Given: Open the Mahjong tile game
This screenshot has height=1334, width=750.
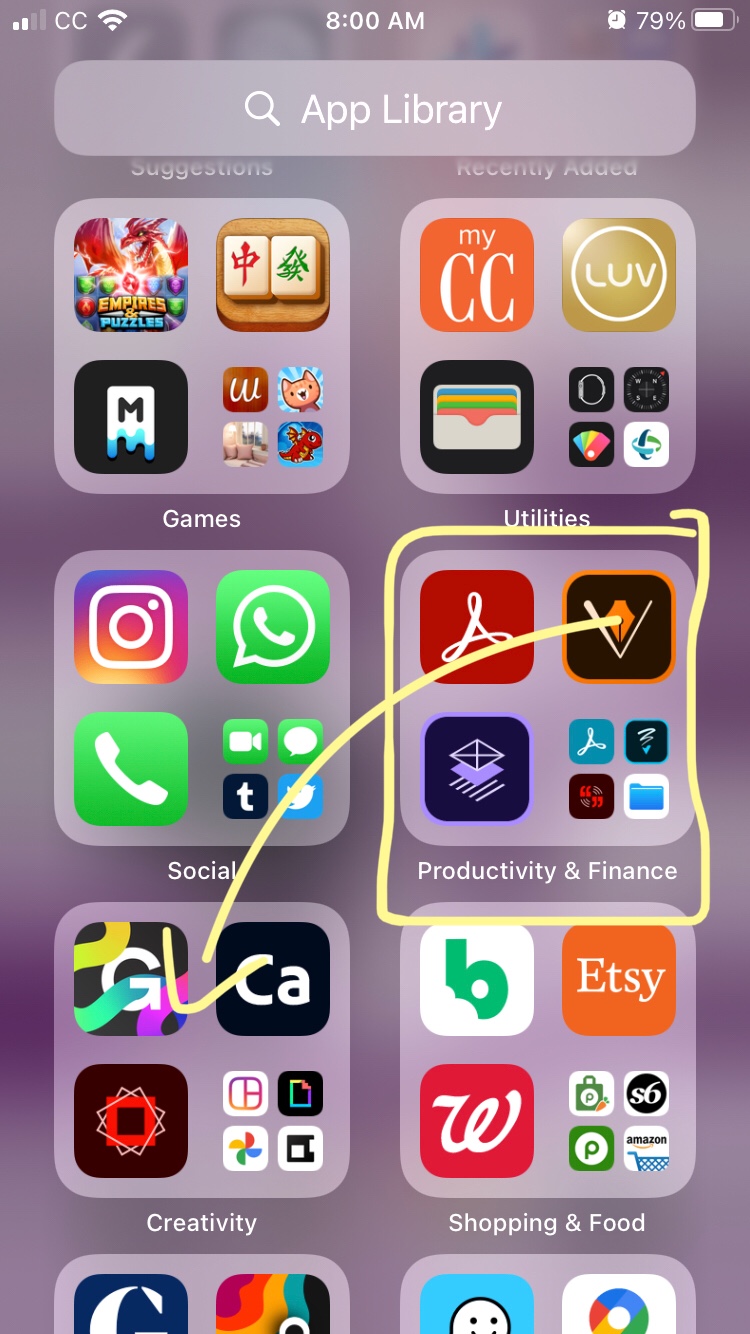Looking at the screenshot, I should click(272, 275).
